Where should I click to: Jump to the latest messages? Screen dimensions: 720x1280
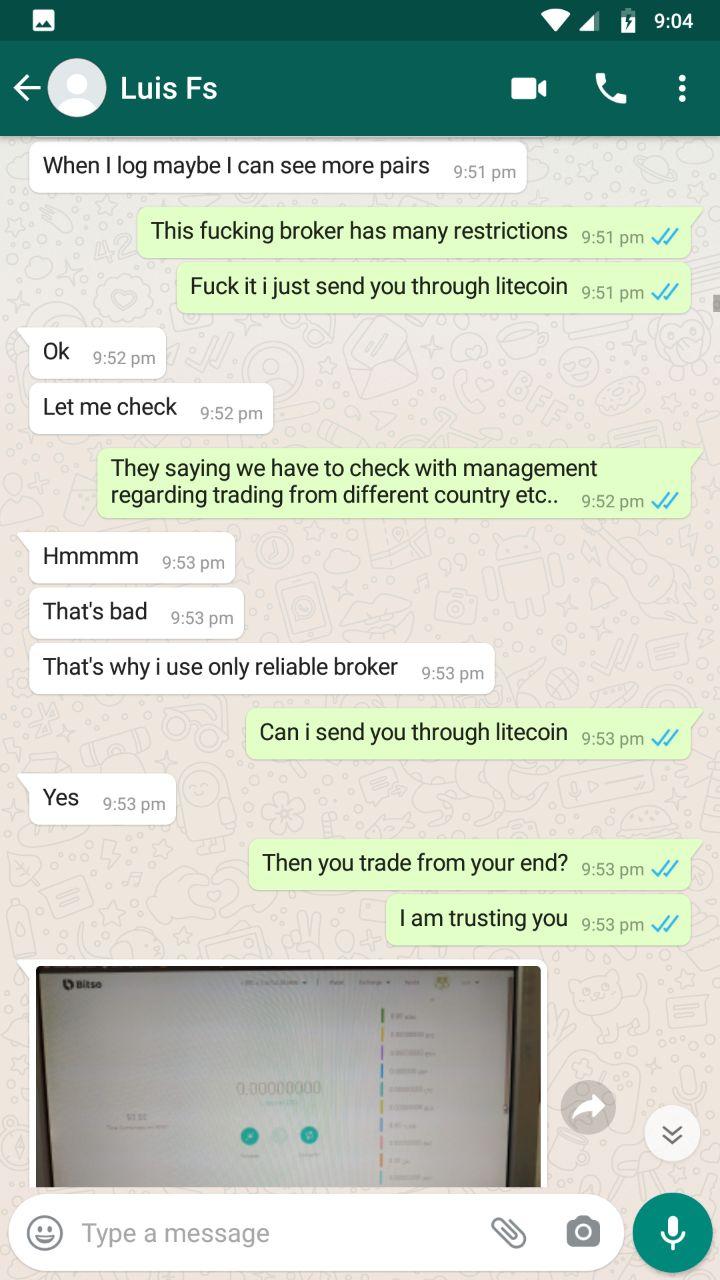point(672,1133)
